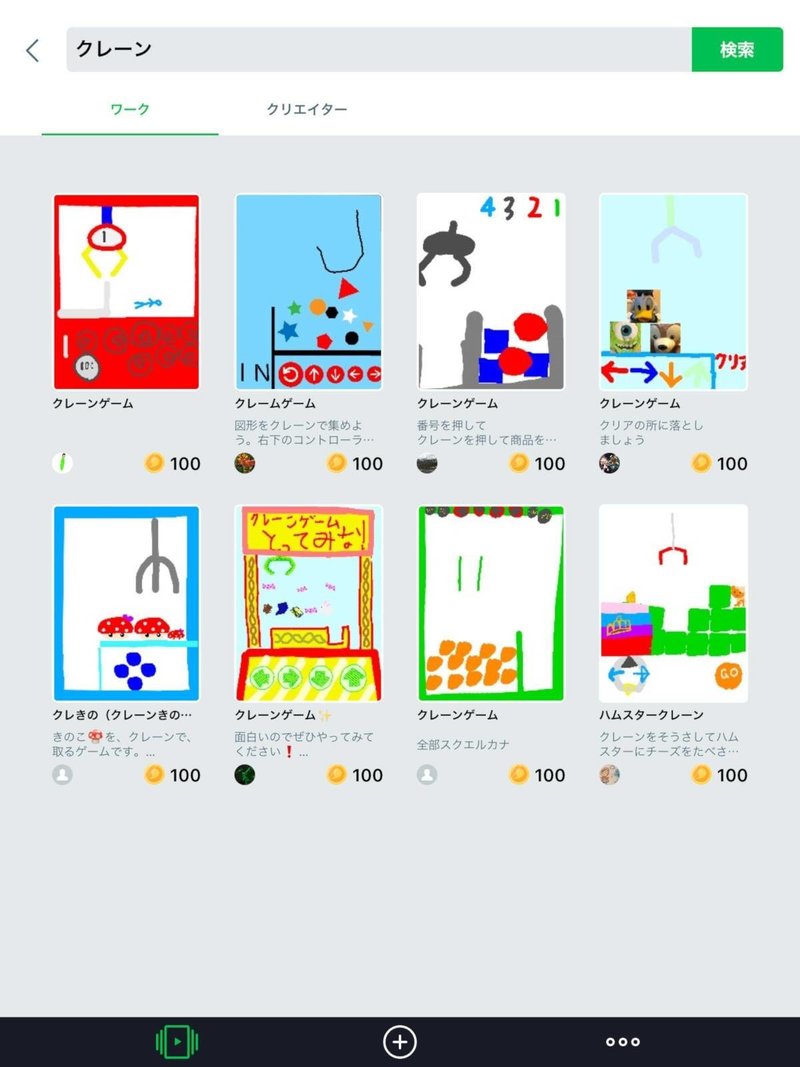The height and width of the screenshot is (1067, 800).
Task: Go back using the arrow icon
Action: [x=33, y=50]
